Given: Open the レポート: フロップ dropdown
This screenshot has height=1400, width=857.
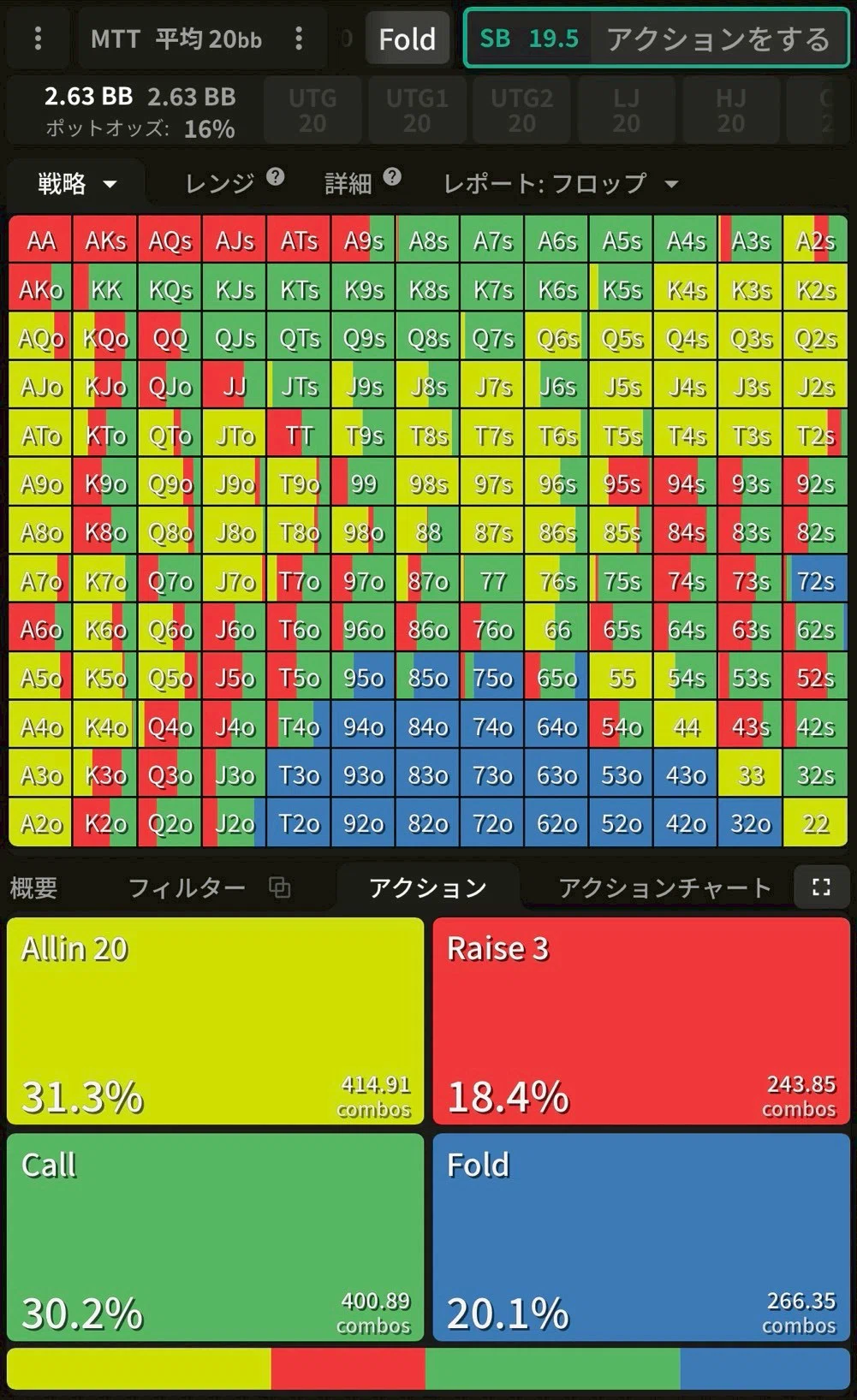Looking at the screenshot, I should pos(560,183).
